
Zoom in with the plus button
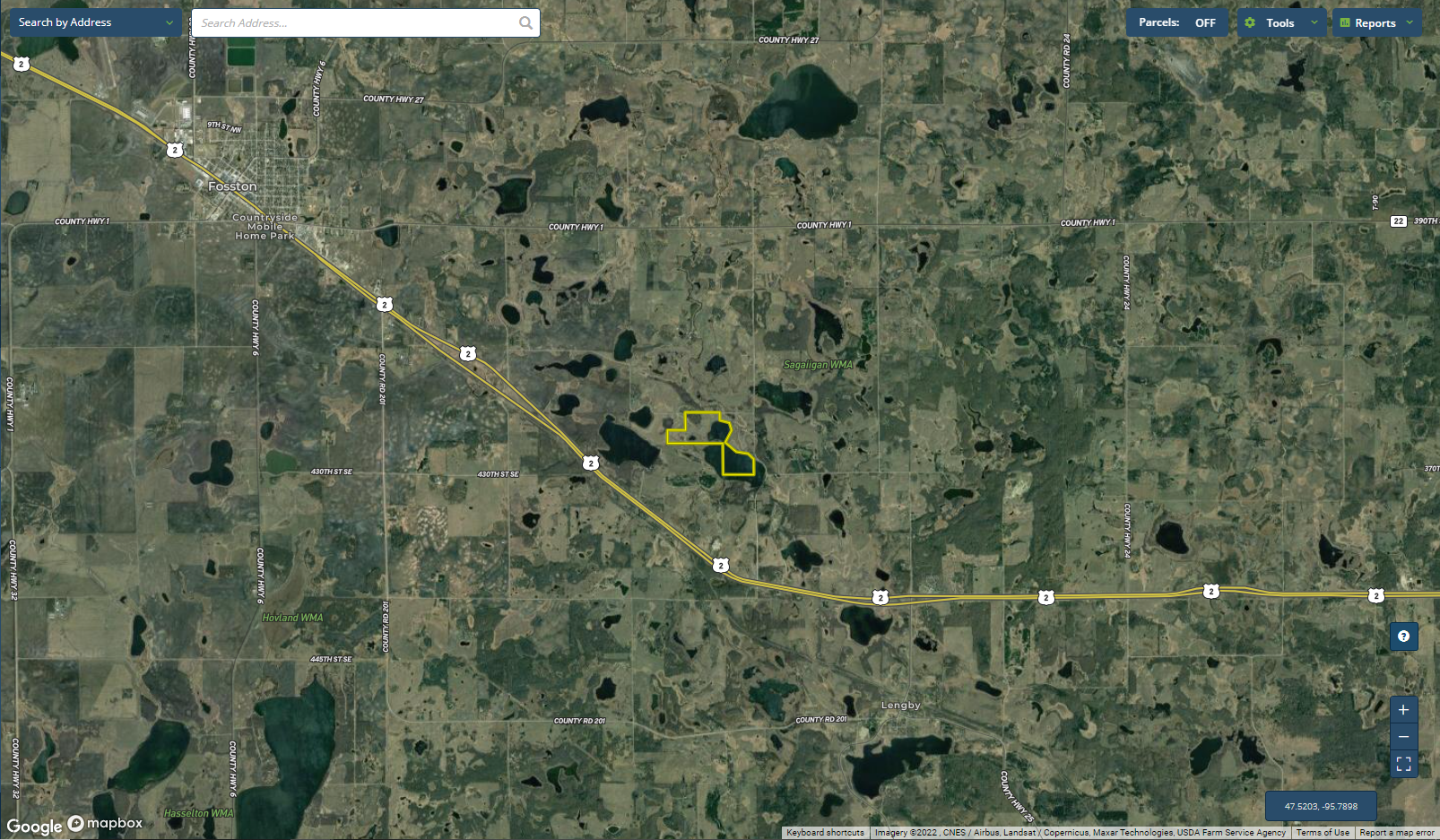pyautogui.click(x=1403, y=710)
